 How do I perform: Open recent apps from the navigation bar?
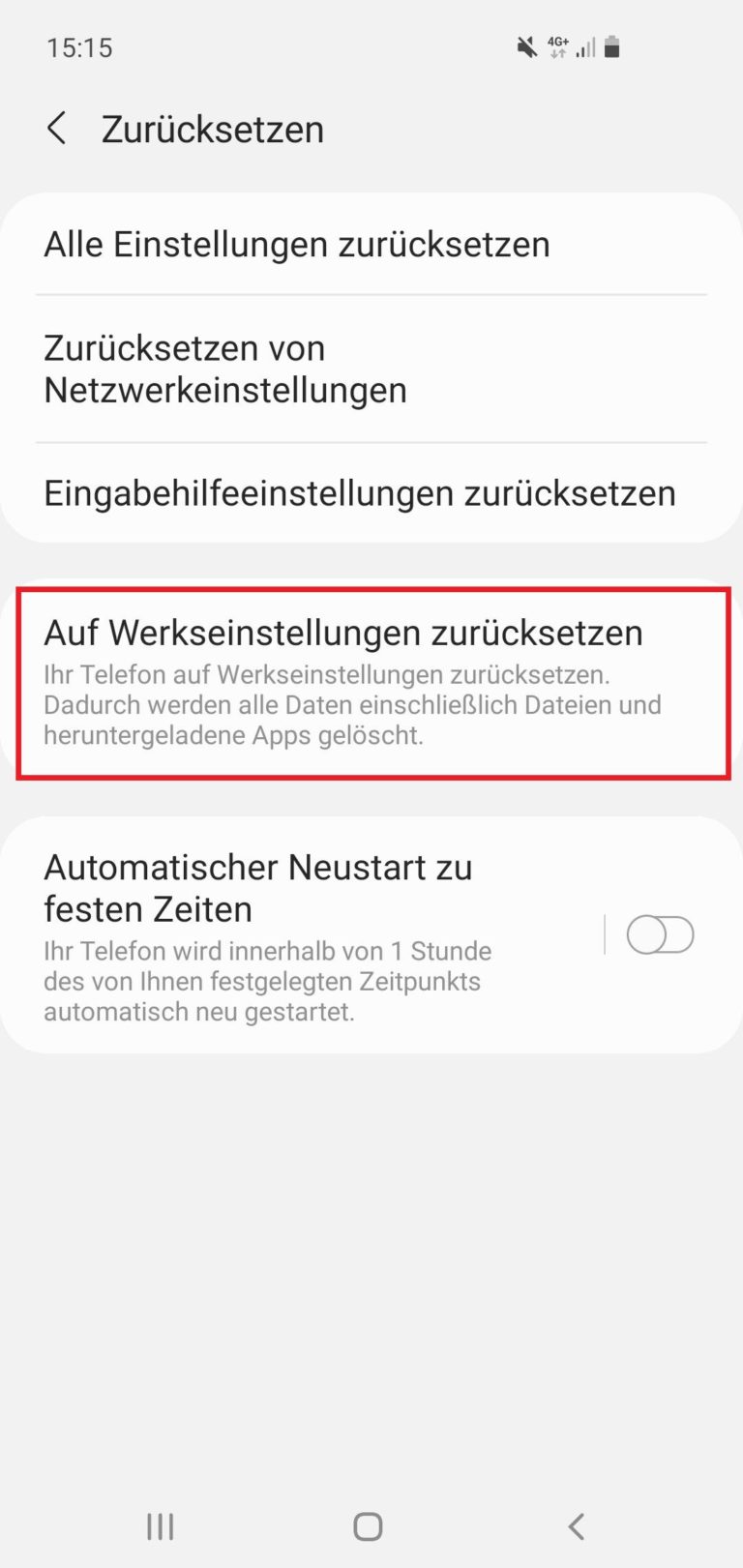click(161, 1526)
